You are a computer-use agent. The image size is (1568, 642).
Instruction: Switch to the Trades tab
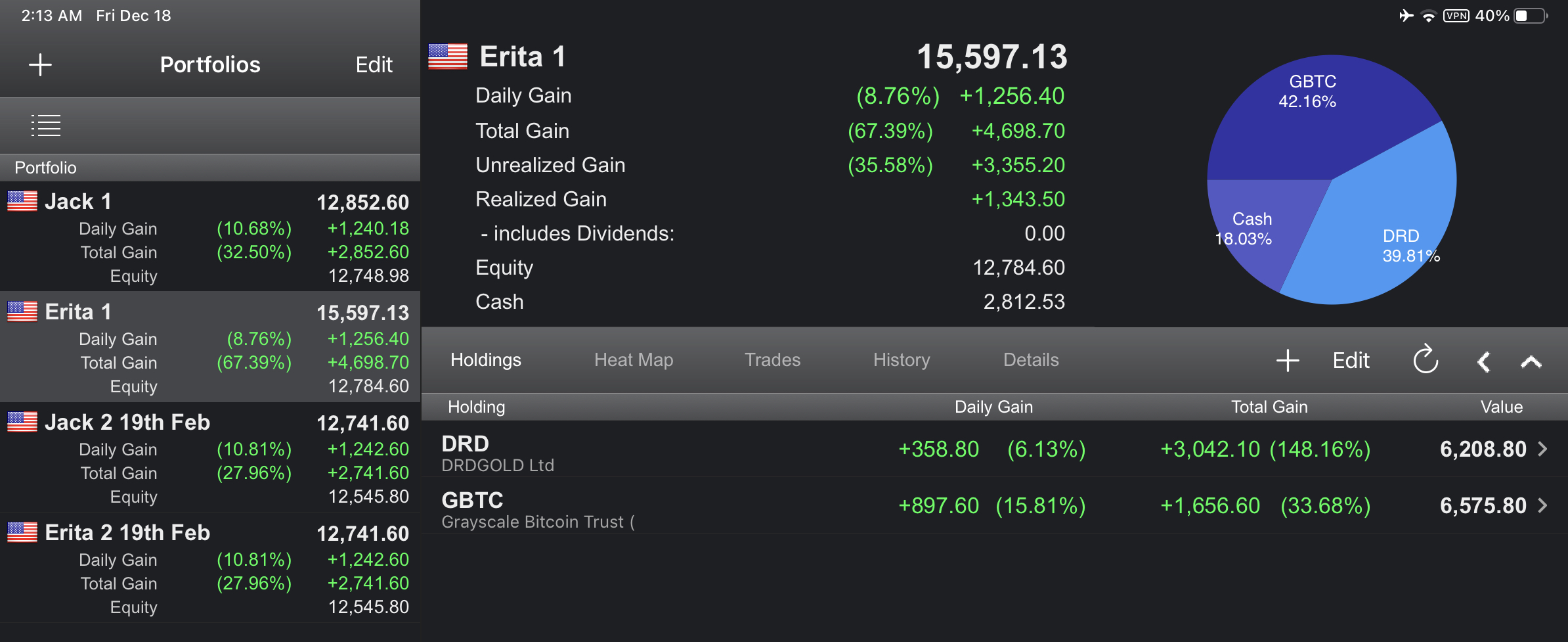point(772,360)
